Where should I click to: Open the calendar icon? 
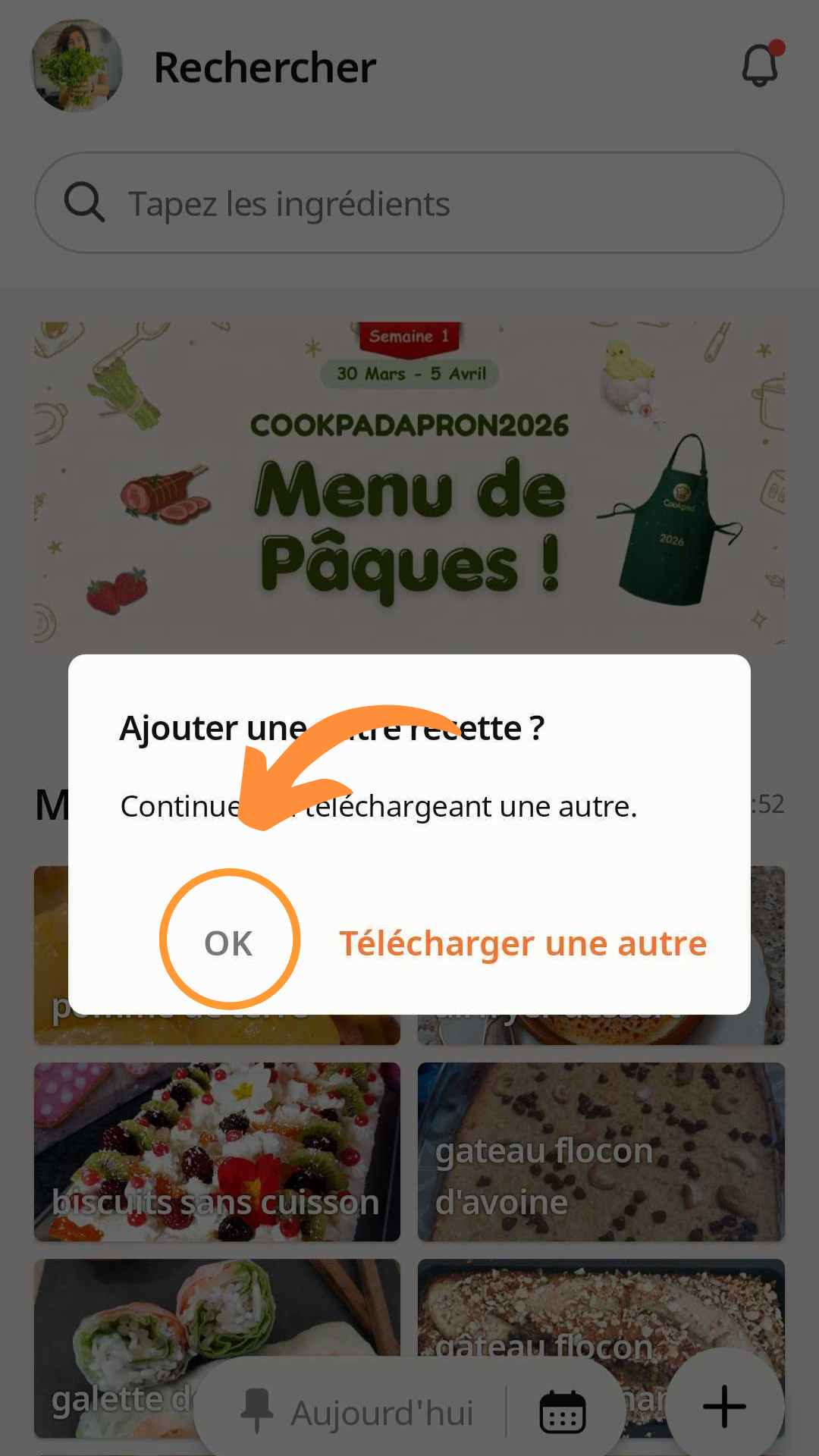pyautogui.click(x=562, y=1412)
